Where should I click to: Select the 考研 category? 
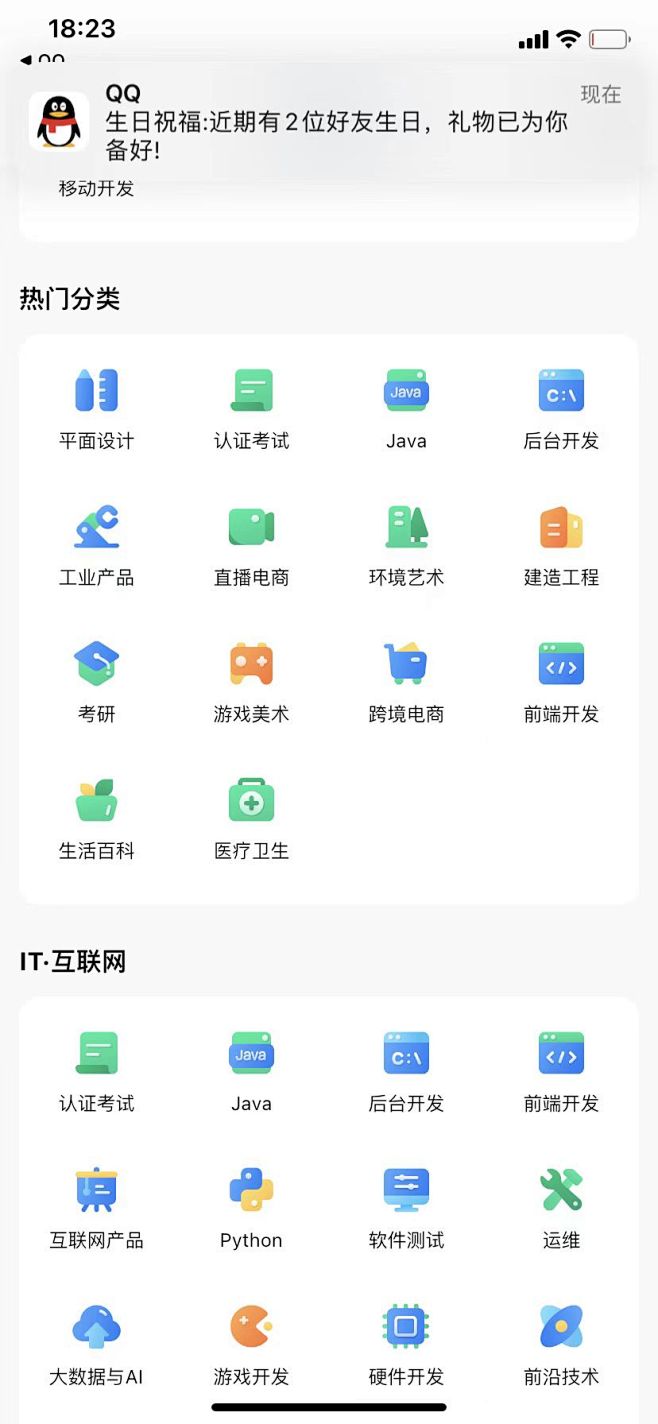[97, 683]
